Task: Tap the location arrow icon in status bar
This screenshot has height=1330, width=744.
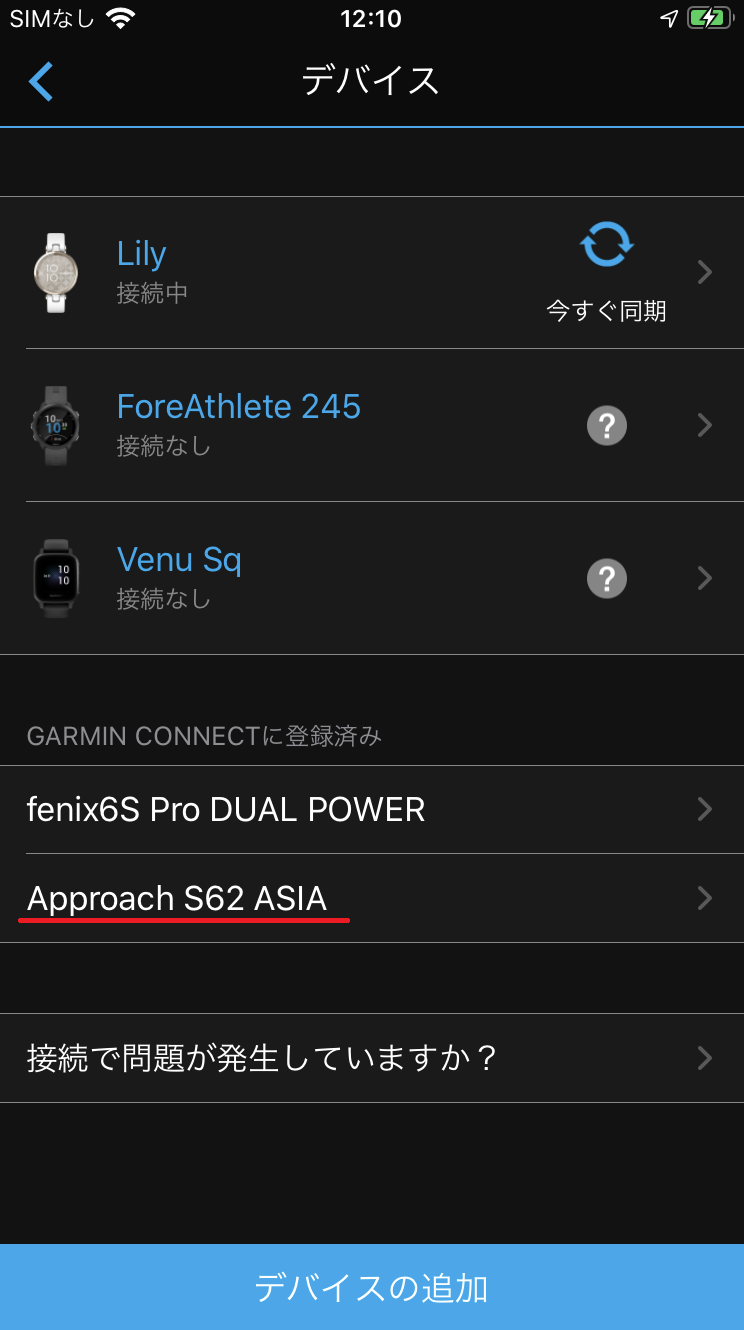Action: coord(668,17)
